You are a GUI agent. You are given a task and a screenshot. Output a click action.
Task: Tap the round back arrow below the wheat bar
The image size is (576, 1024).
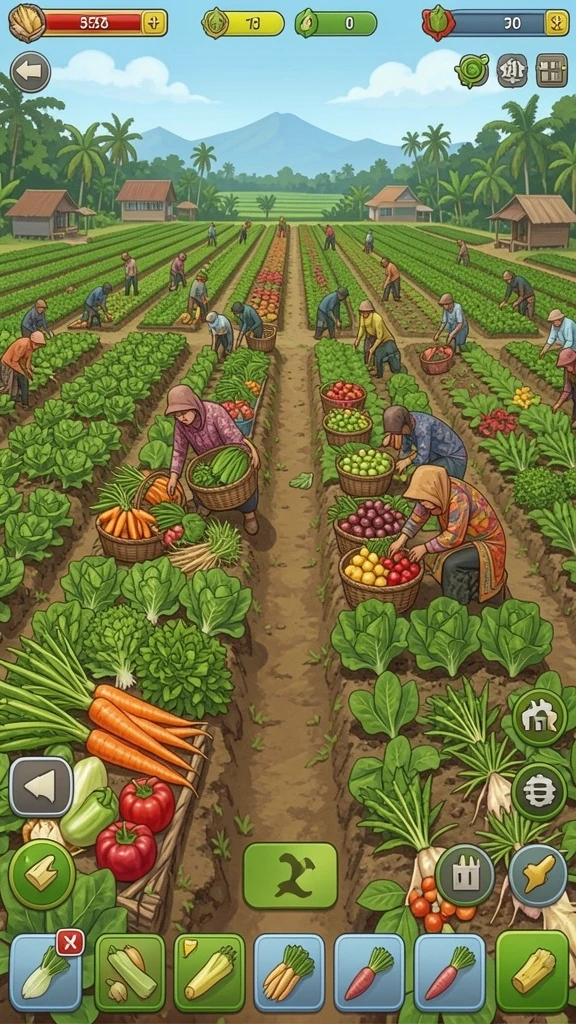30,72
